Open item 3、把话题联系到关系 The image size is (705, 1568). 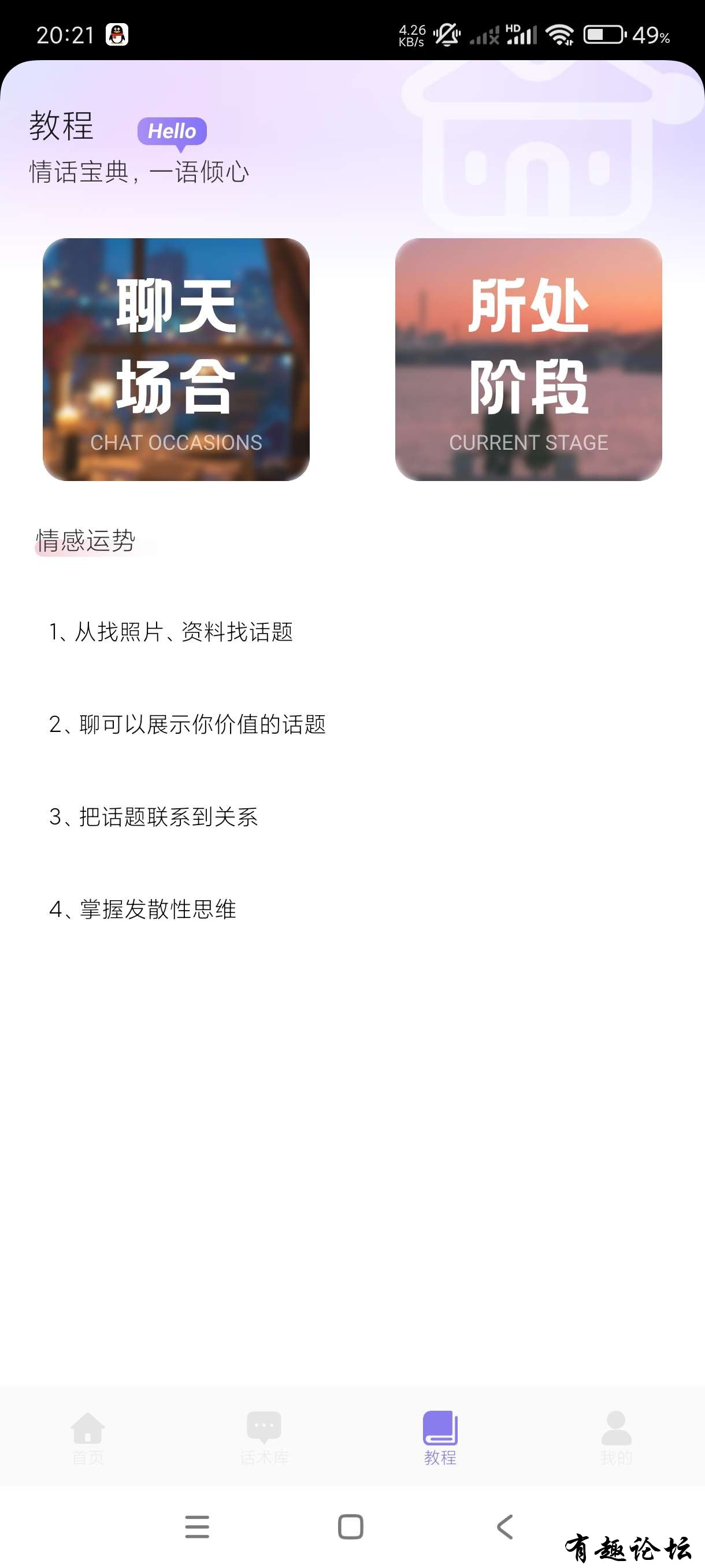pyautogui.click(x=153, y=817)
